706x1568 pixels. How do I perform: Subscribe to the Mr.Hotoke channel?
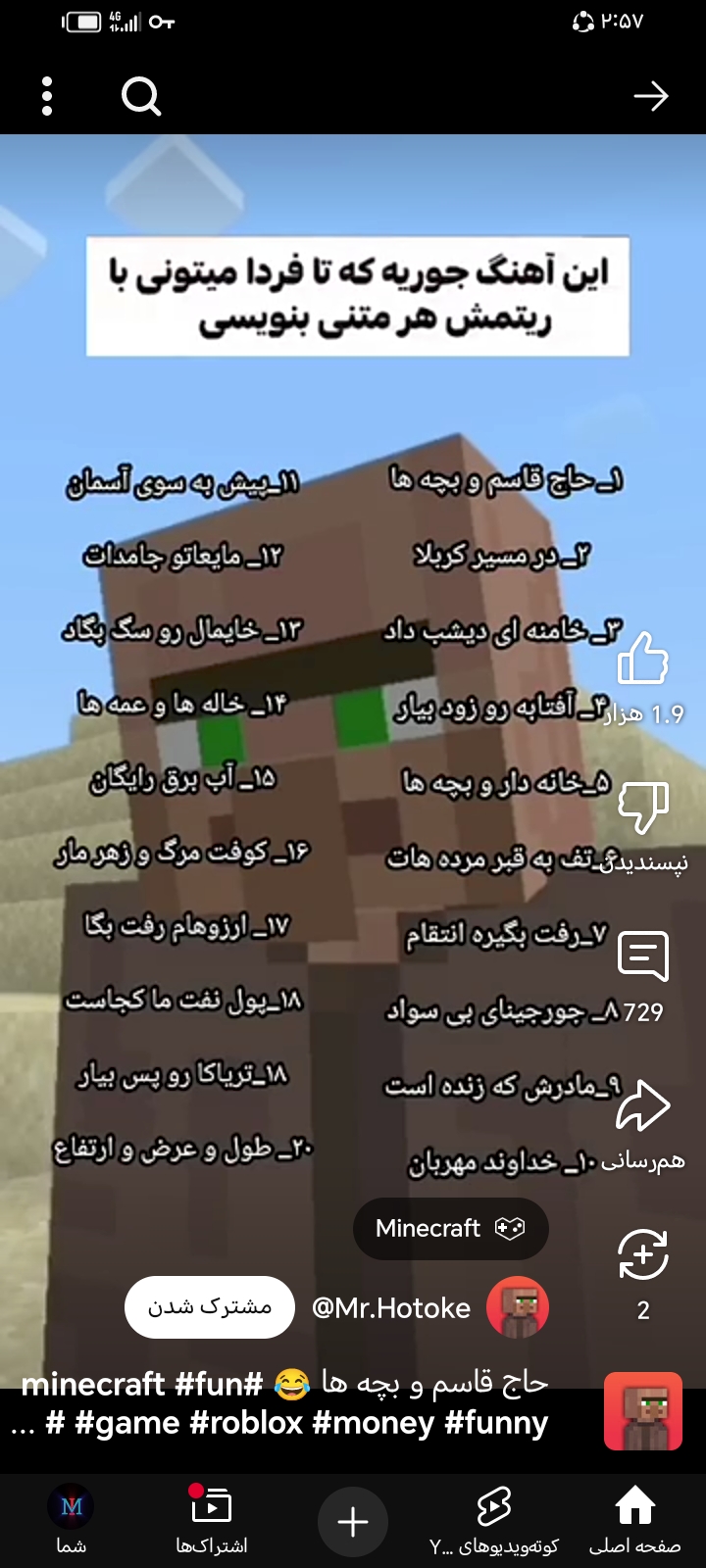point(210,1307)
